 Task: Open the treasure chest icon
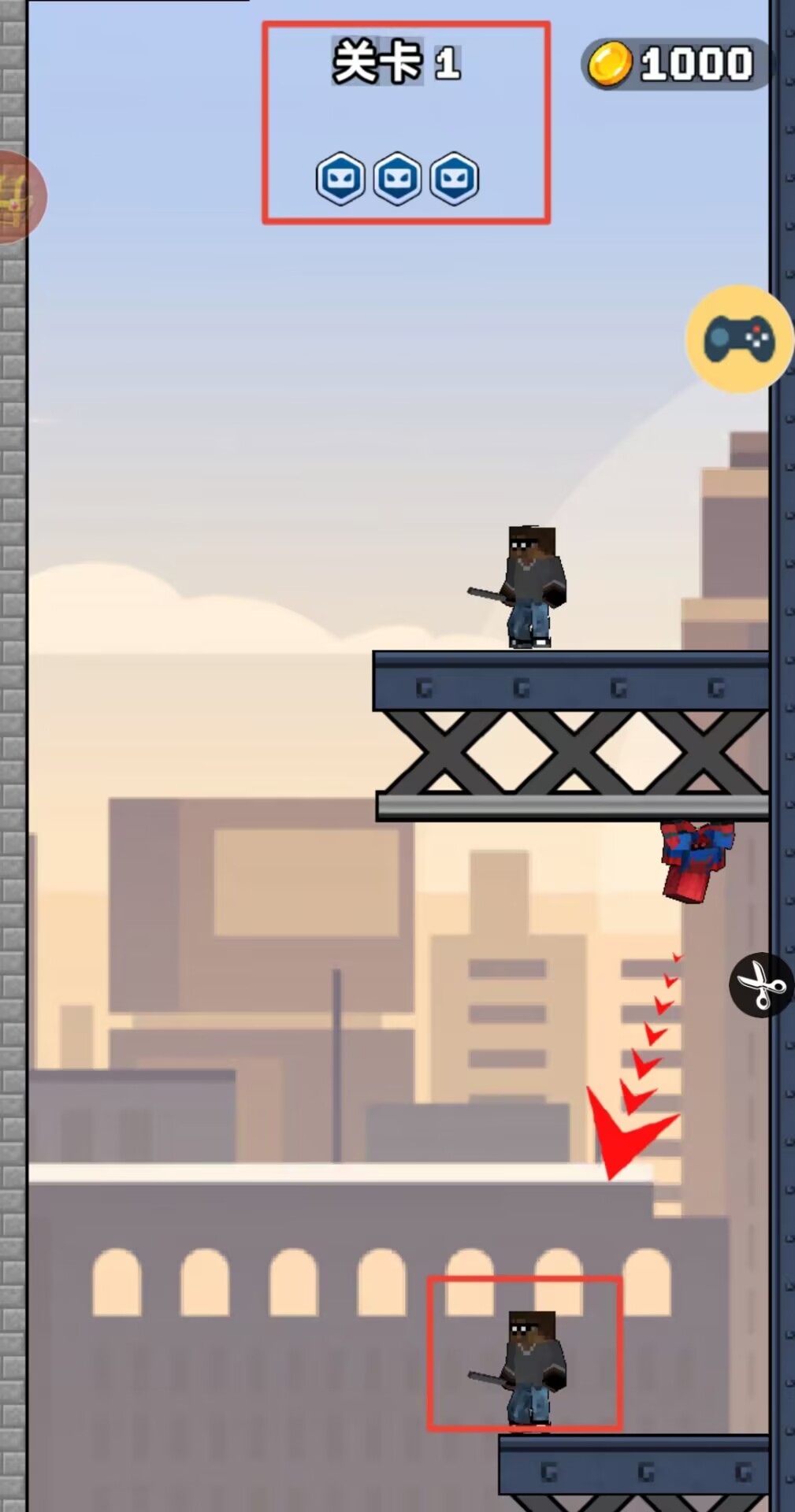click(x=16, y=197)
